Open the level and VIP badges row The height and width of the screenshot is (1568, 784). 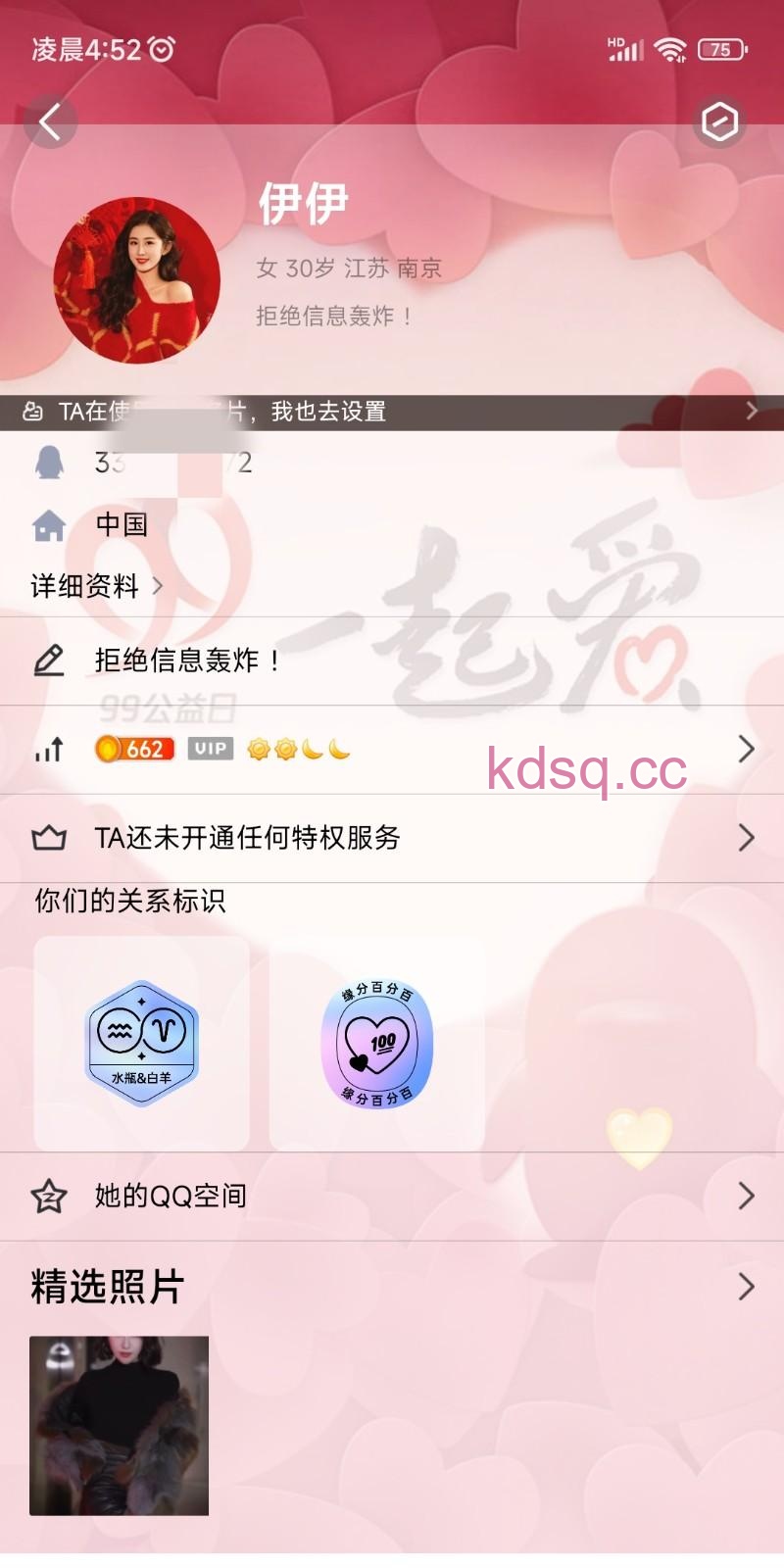392,750
